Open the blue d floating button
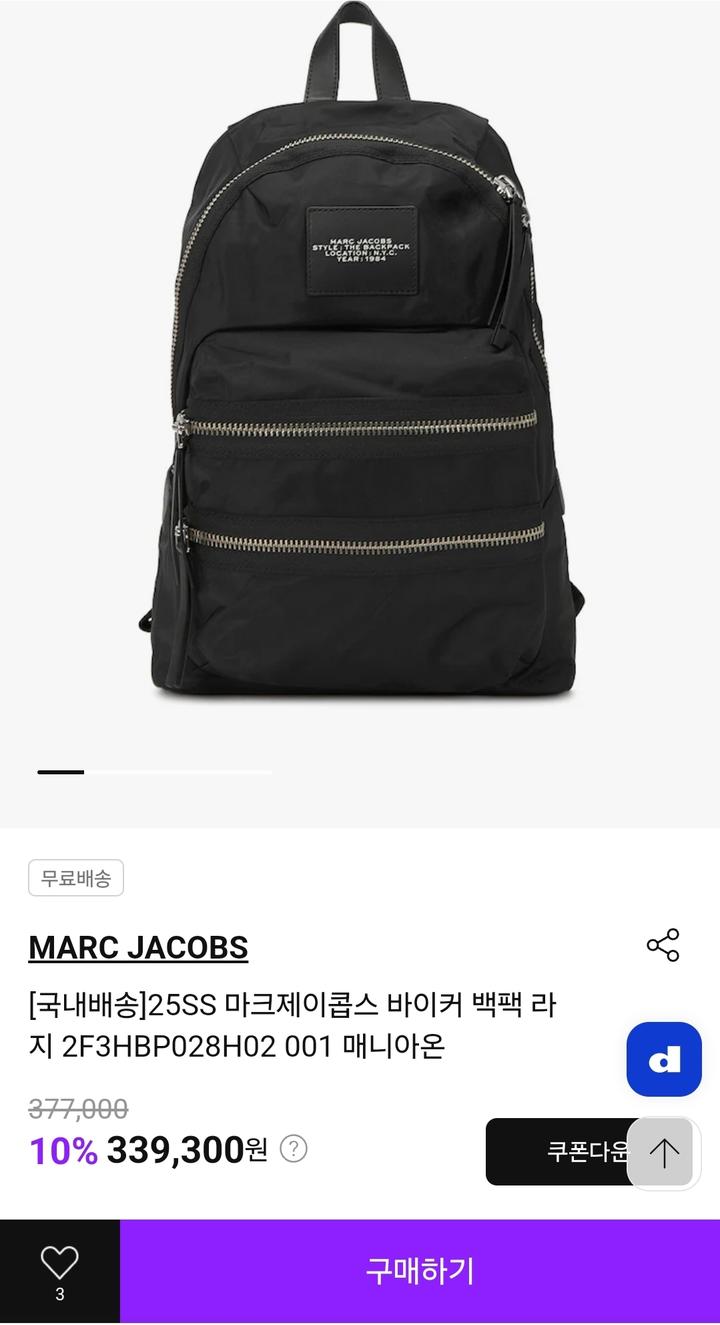This screenshot has width=720, height=1325. coord(664,1059)
